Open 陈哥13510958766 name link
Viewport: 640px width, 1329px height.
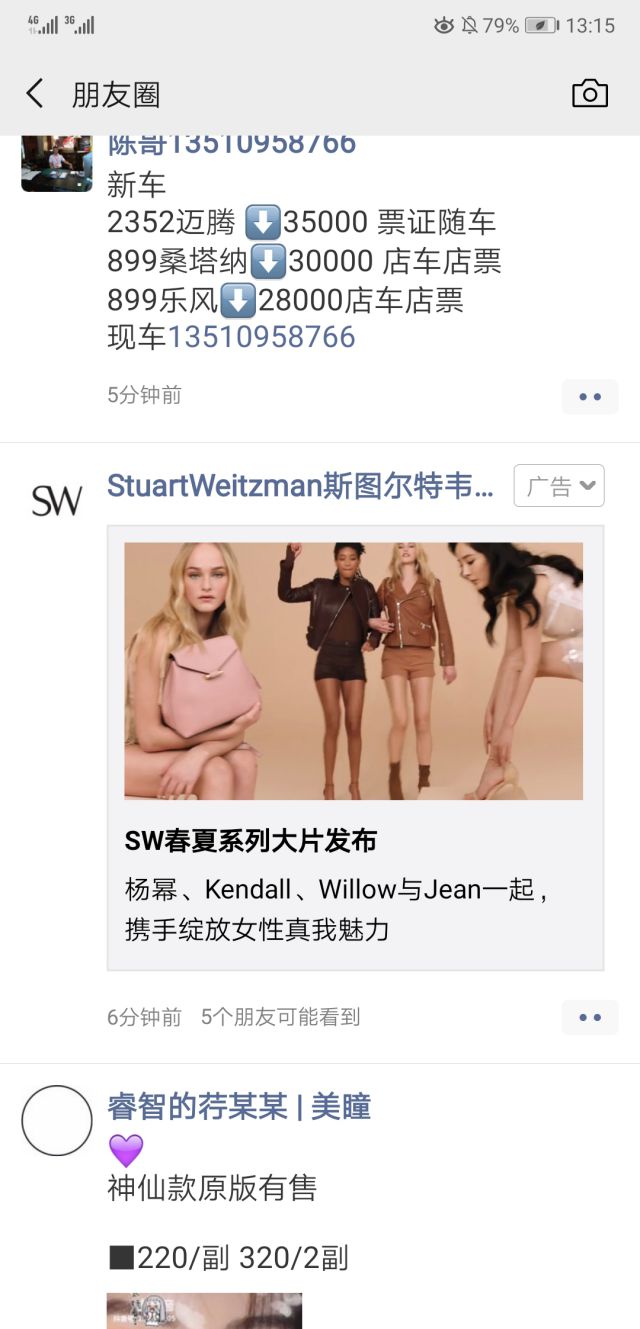(x=232, y=144)
